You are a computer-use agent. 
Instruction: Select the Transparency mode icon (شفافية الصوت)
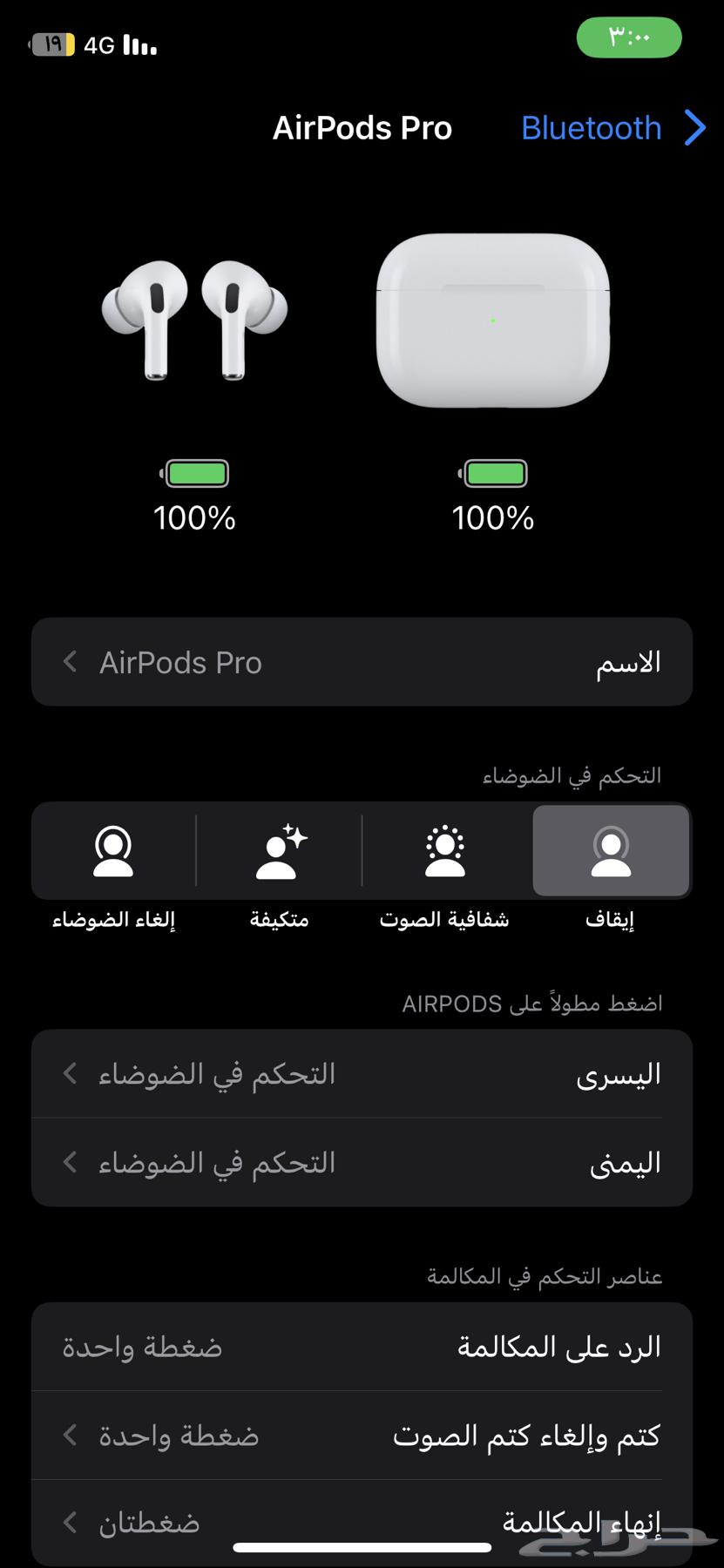tap(444, 851)
